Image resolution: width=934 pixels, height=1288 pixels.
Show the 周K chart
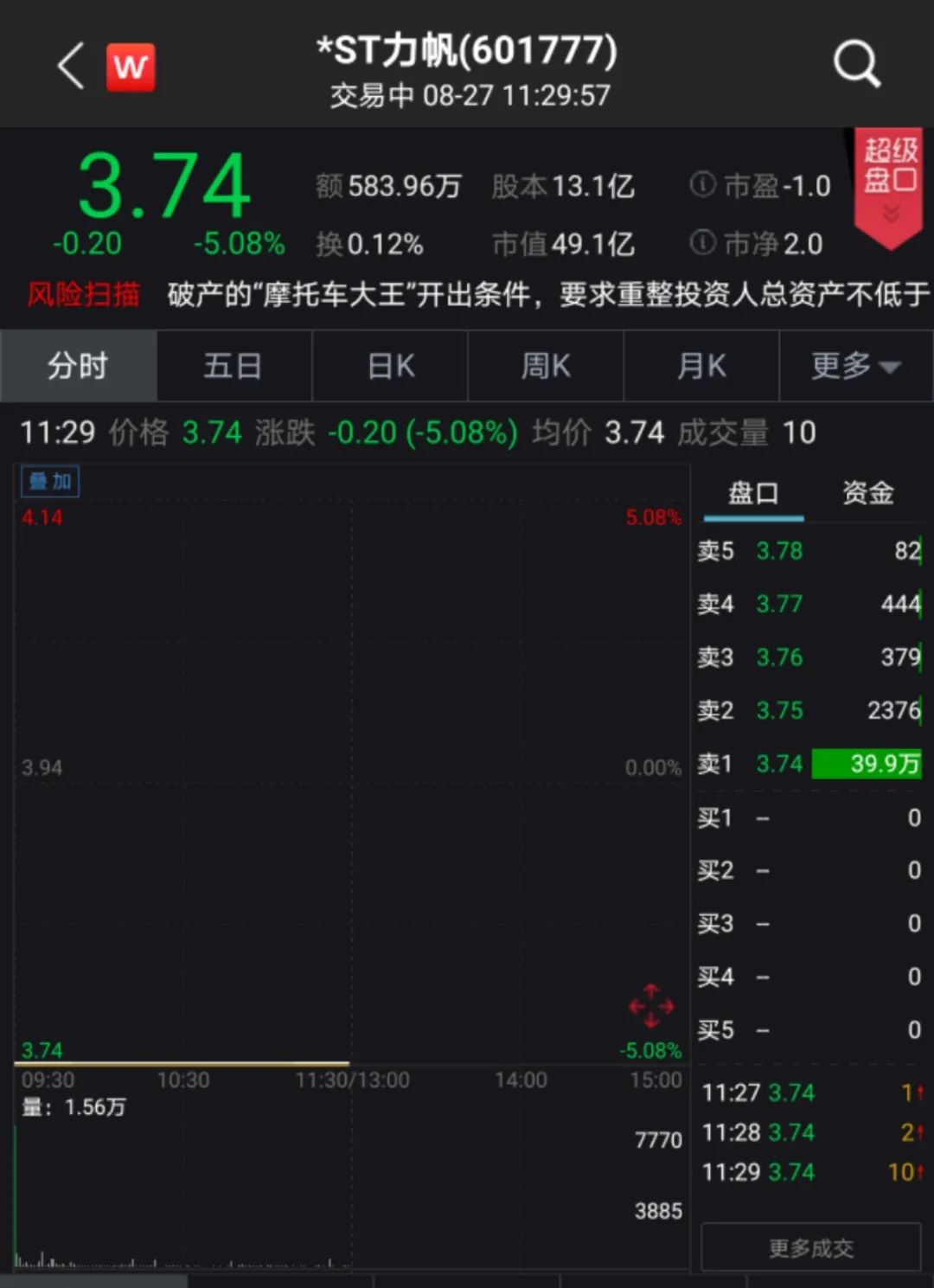click(x=546, y=366)
